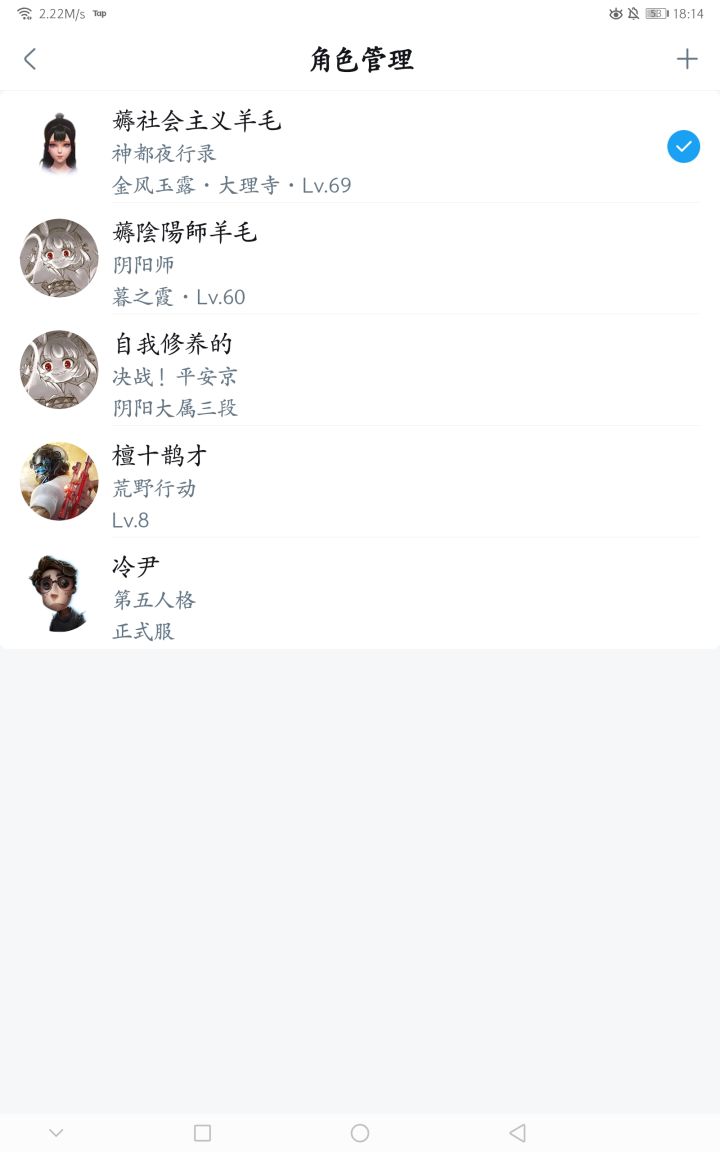The width and height of the screenshot is (720, 1152).
Task: Open the 薅社会主义羊毛 character avatar
Action: tap(58, 146)
